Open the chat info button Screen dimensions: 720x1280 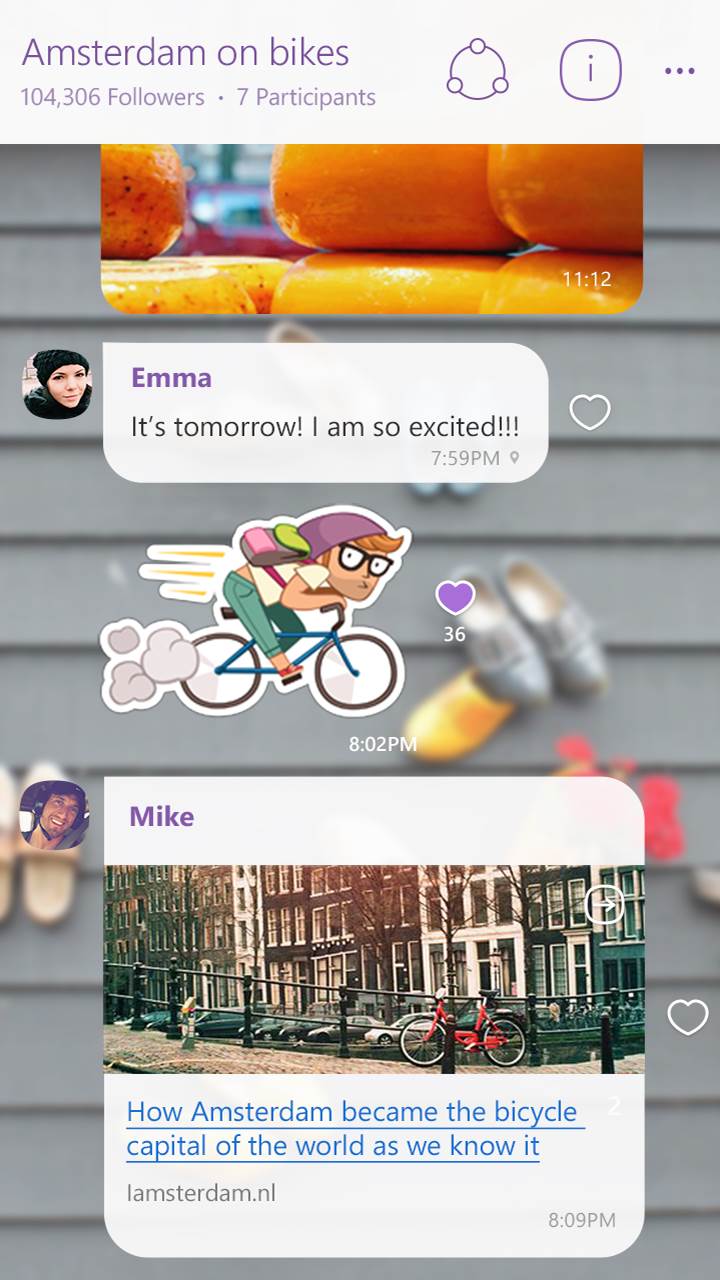coord(590,70)
